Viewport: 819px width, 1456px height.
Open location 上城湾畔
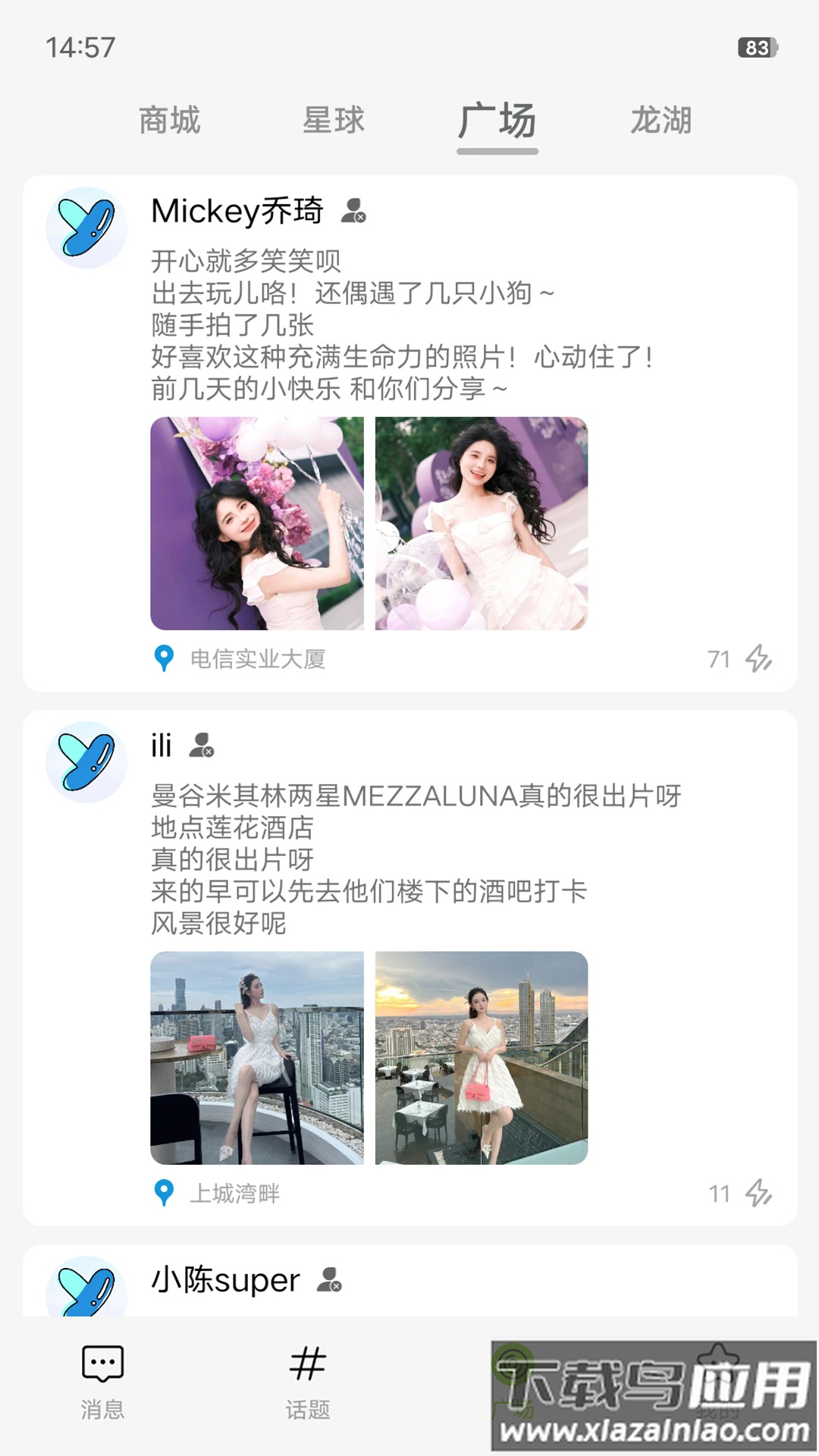tap(236, 1193)
